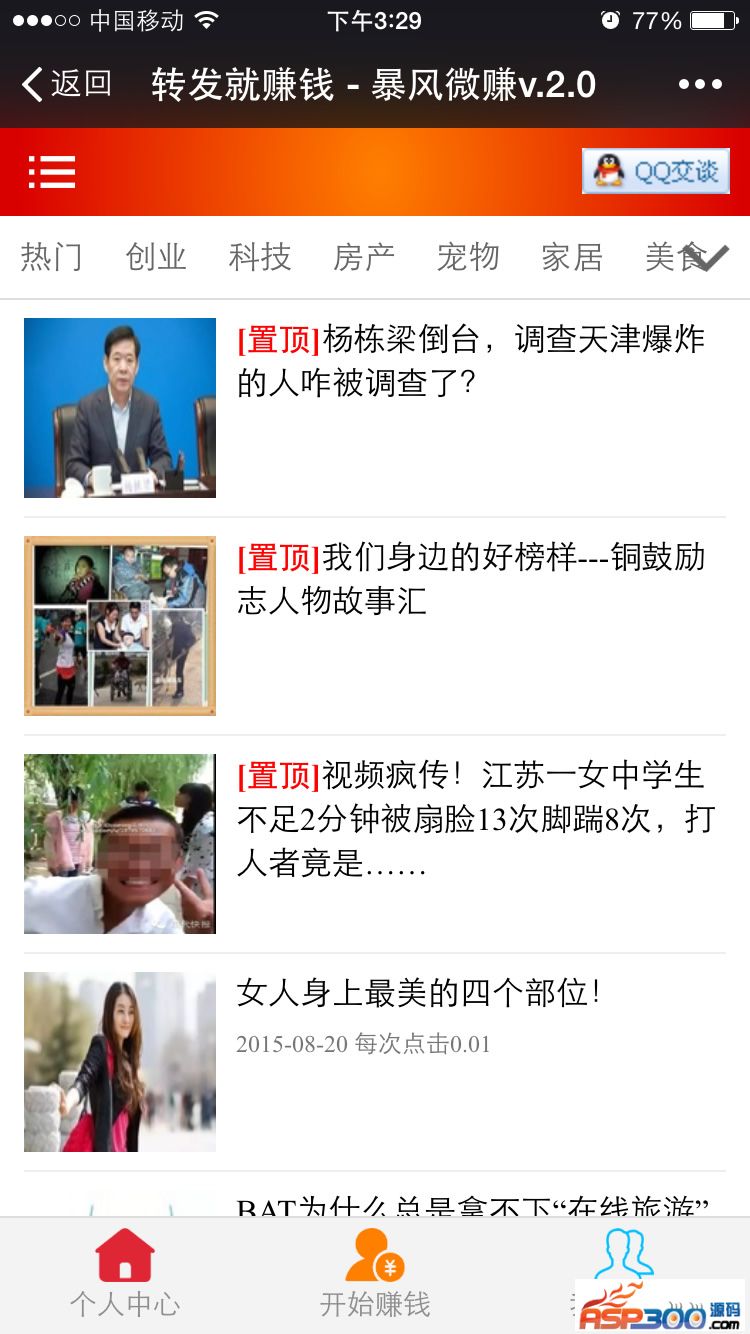Select the 创业 category tab
The height and width of the screenshot is (1334, 750).
(x=156, y=257)
